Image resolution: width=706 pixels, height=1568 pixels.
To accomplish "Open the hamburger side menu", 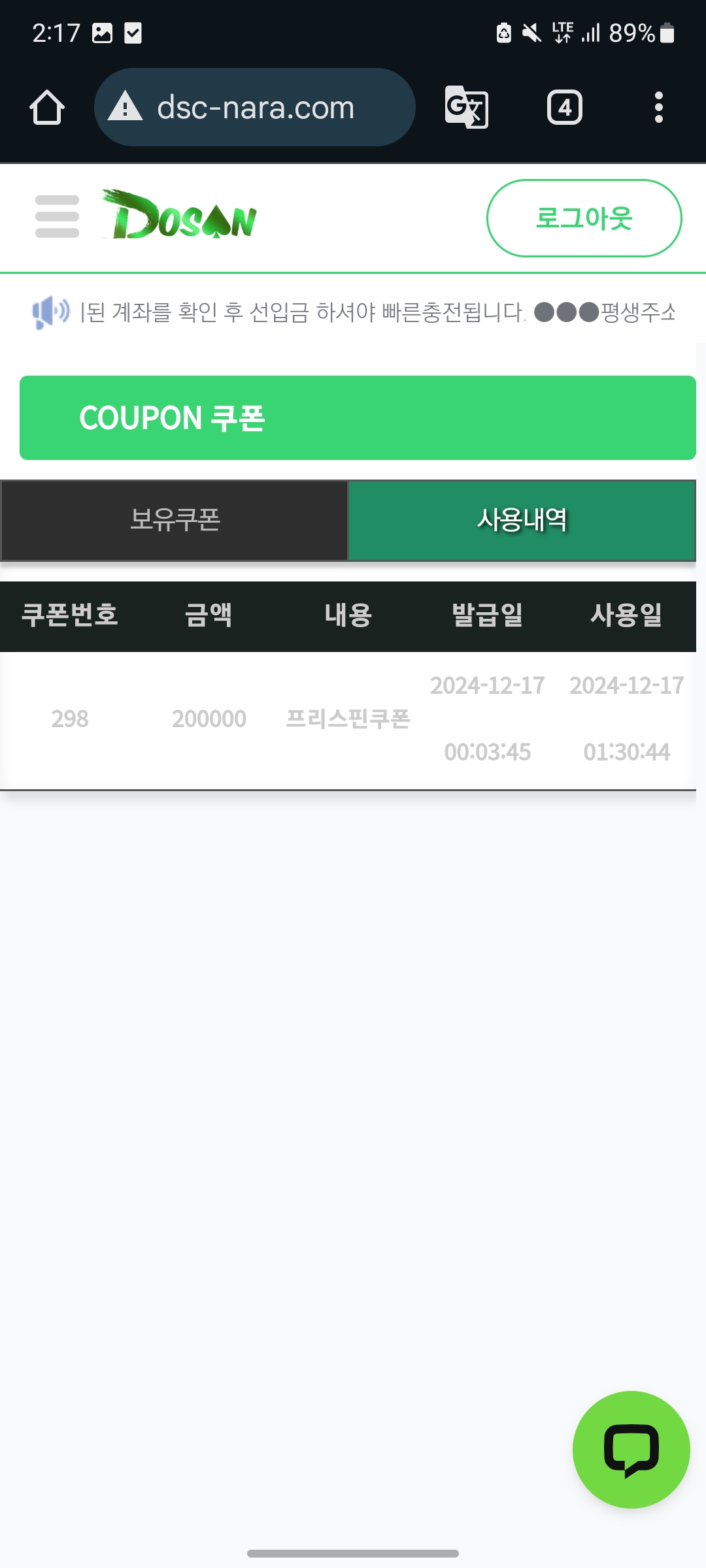I will tap(57, 217).
